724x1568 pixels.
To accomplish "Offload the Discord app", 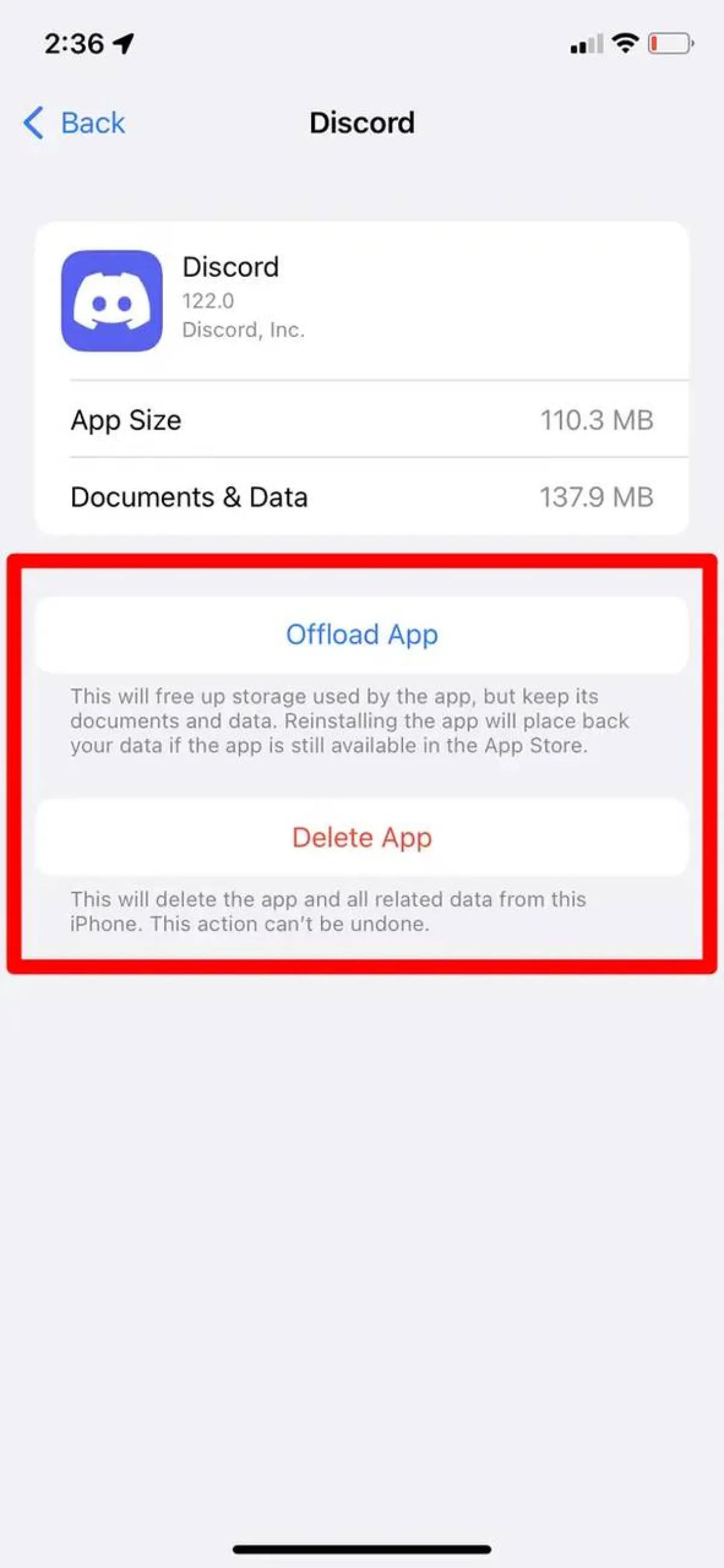I will pos(361,634).
